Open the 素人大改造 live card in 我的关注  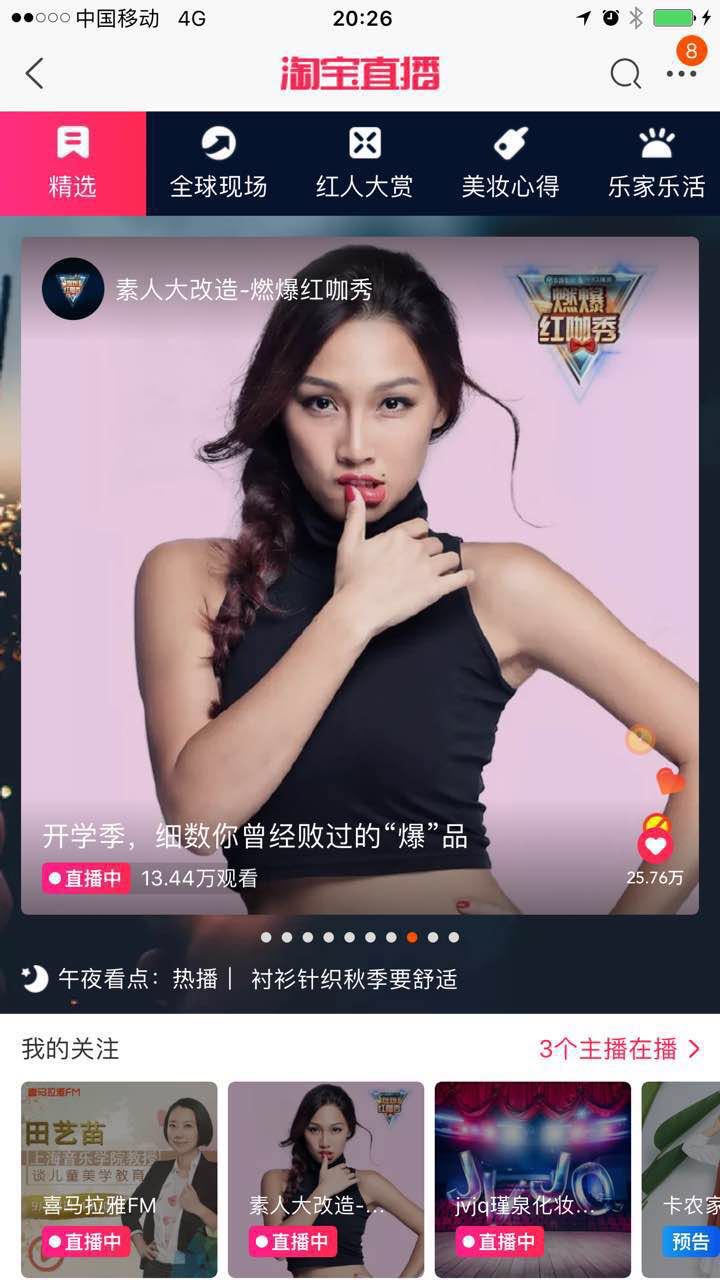click(x=326, y=1179)
